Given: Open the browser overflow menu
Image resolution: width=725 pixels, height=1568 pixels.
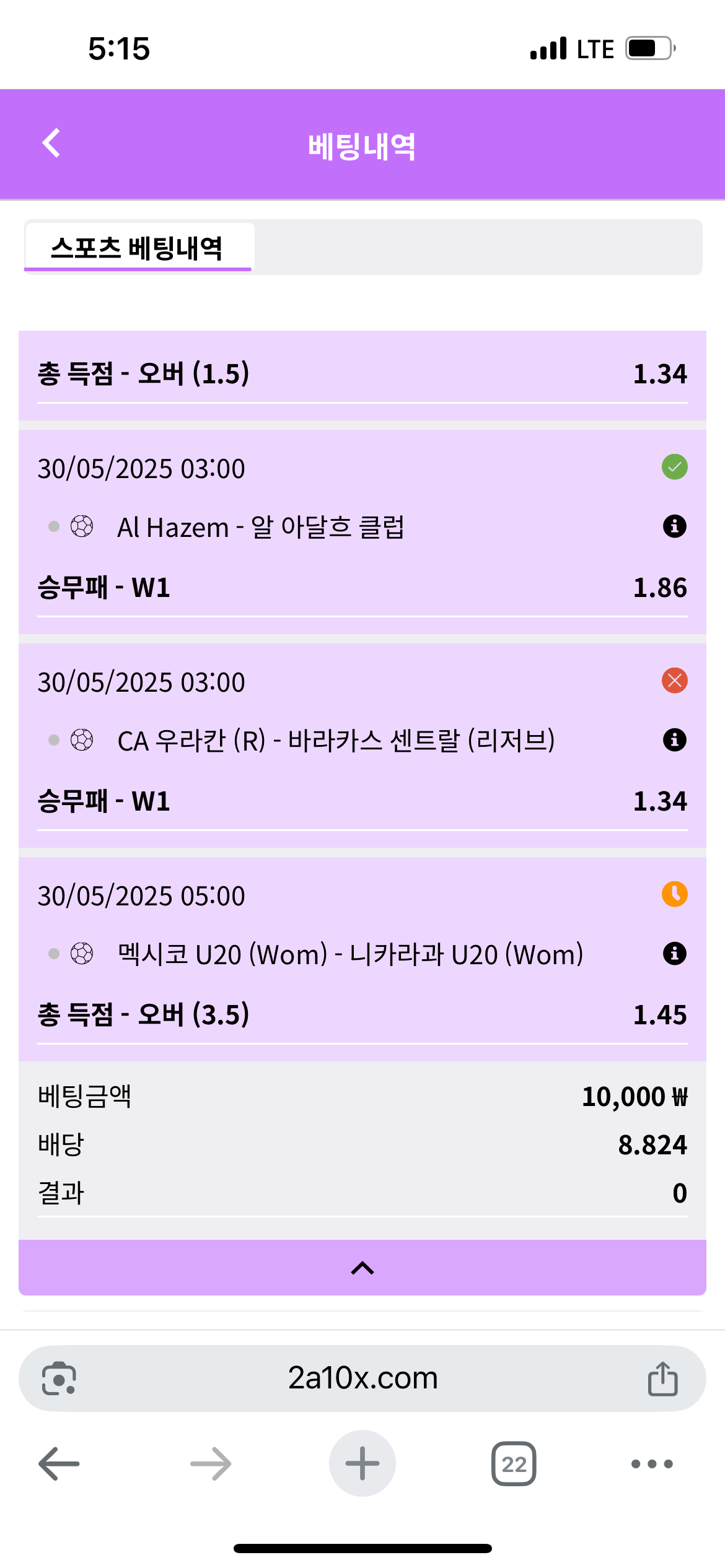Looking at the screenshot, I should pyautogui.click(x=651, y=1464).
